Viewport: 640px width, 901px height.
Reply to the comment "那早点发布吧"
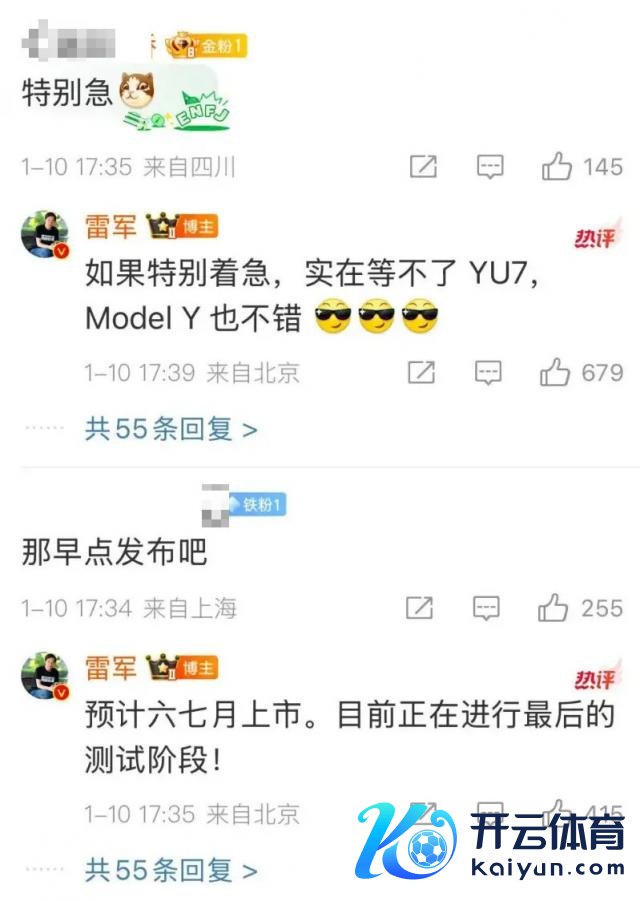486,607
